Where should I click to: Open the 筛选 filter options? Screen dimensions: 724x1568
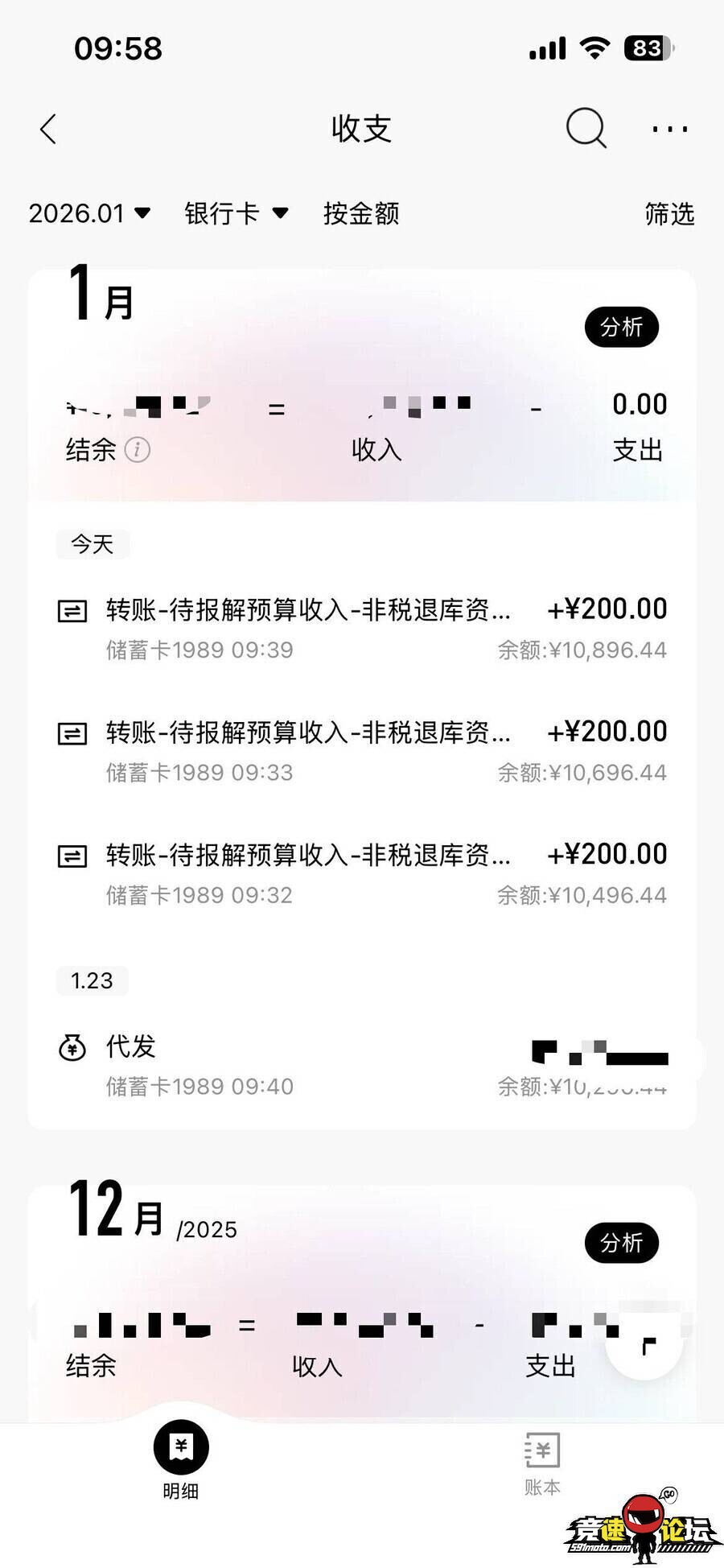tap(668, 214)
